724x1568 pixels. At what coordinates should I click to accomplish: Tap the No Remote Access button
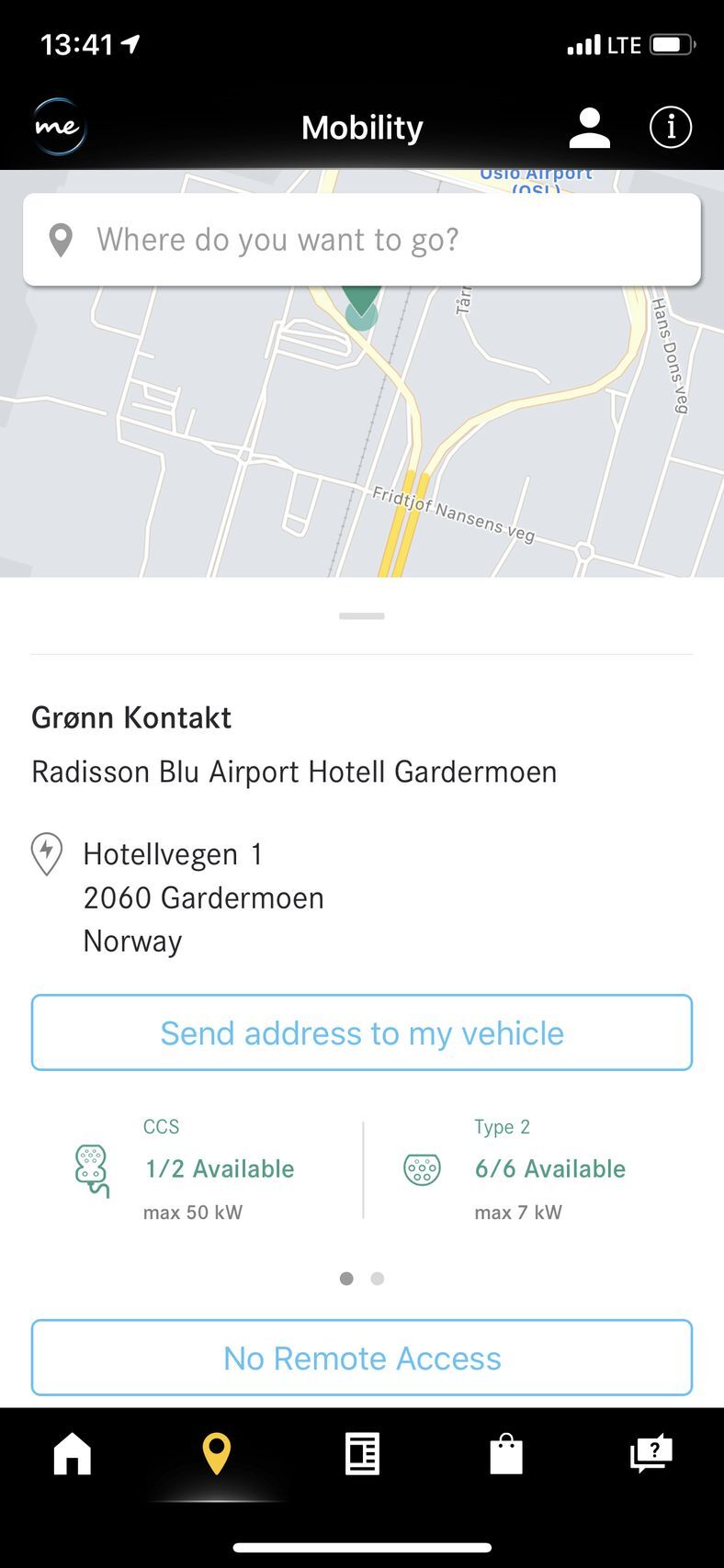(362, 1358)
